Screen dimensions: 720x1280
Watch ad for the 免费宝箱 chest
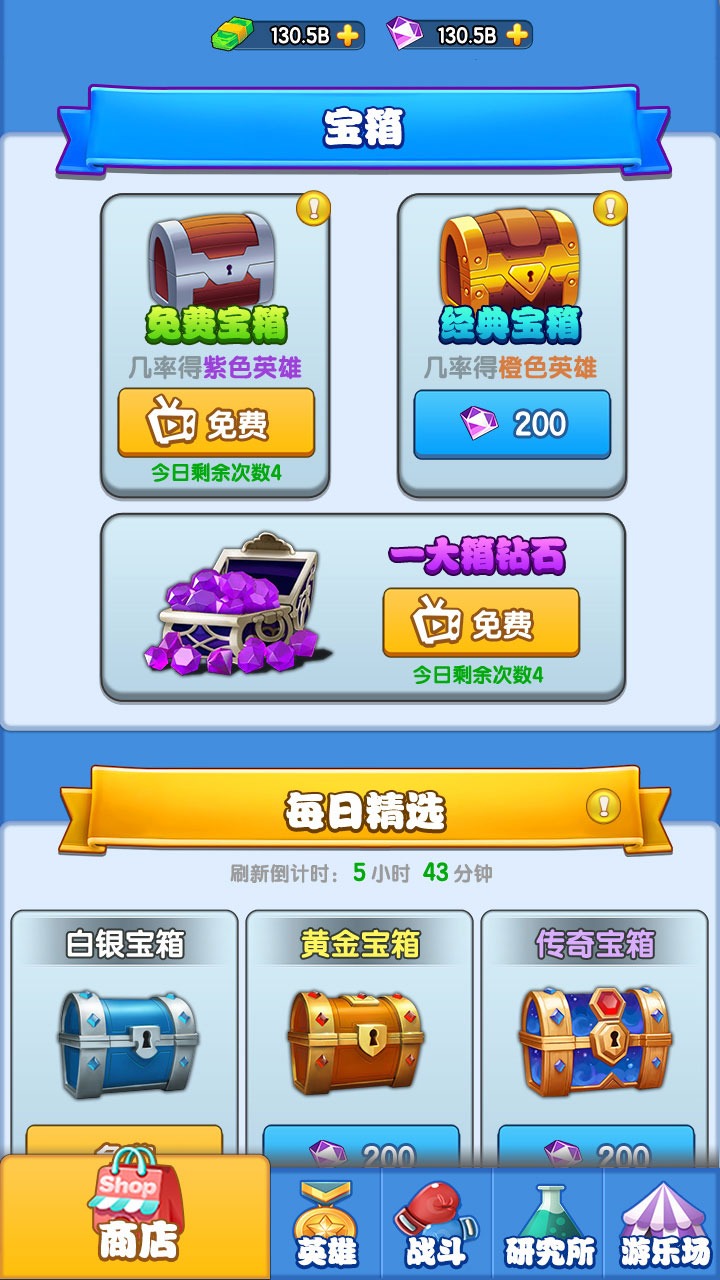point(216,424)
